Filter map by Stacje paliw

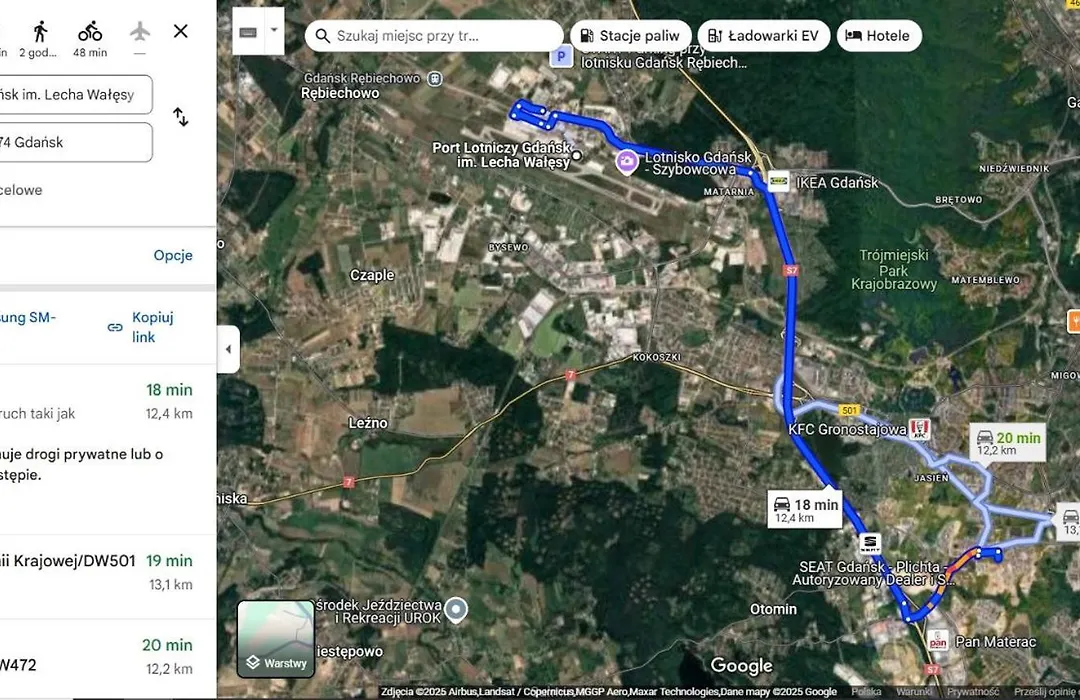[x=630, y=36]
